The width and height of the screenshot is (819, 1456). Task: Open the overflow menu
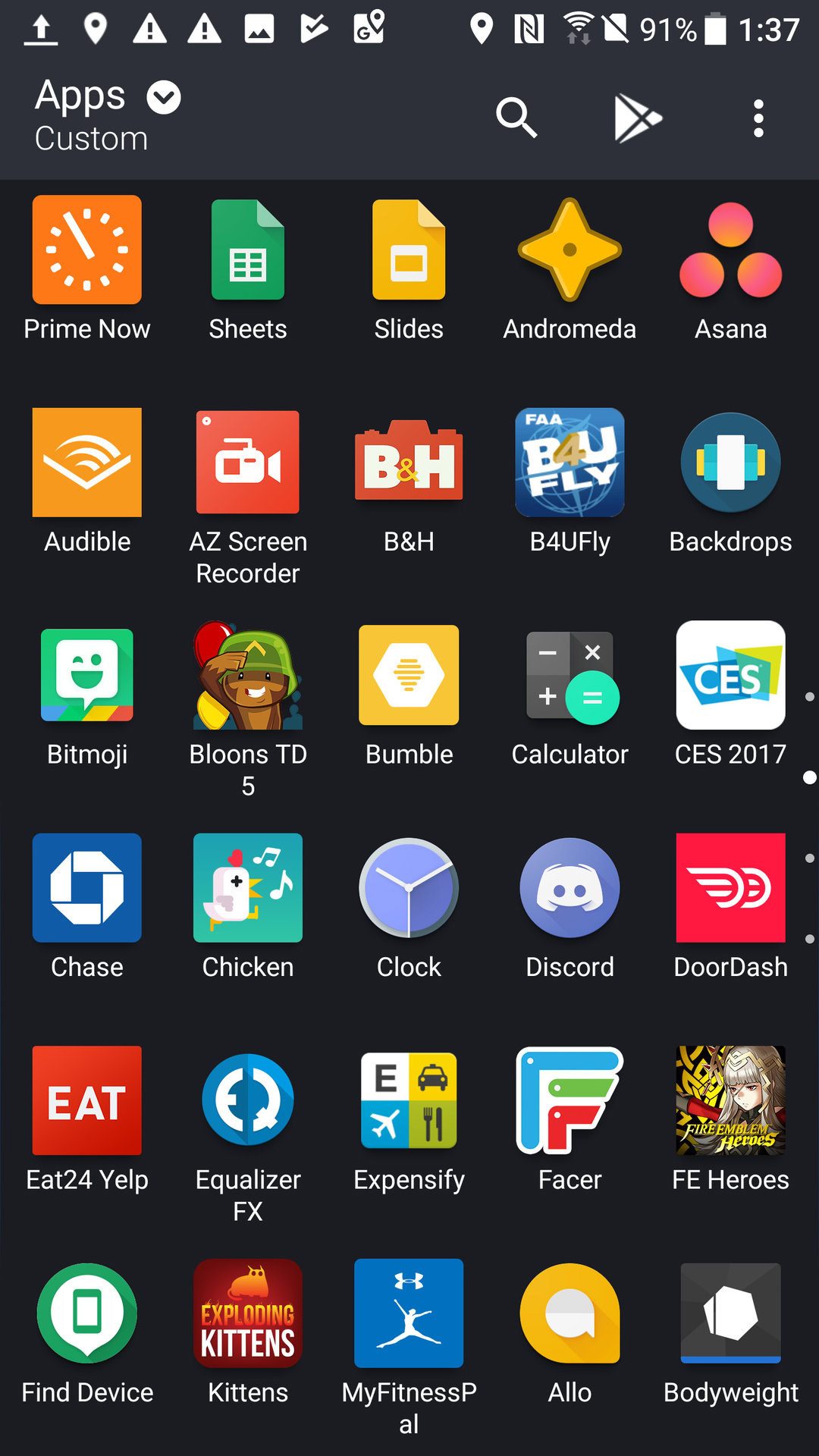click(758, 119)
